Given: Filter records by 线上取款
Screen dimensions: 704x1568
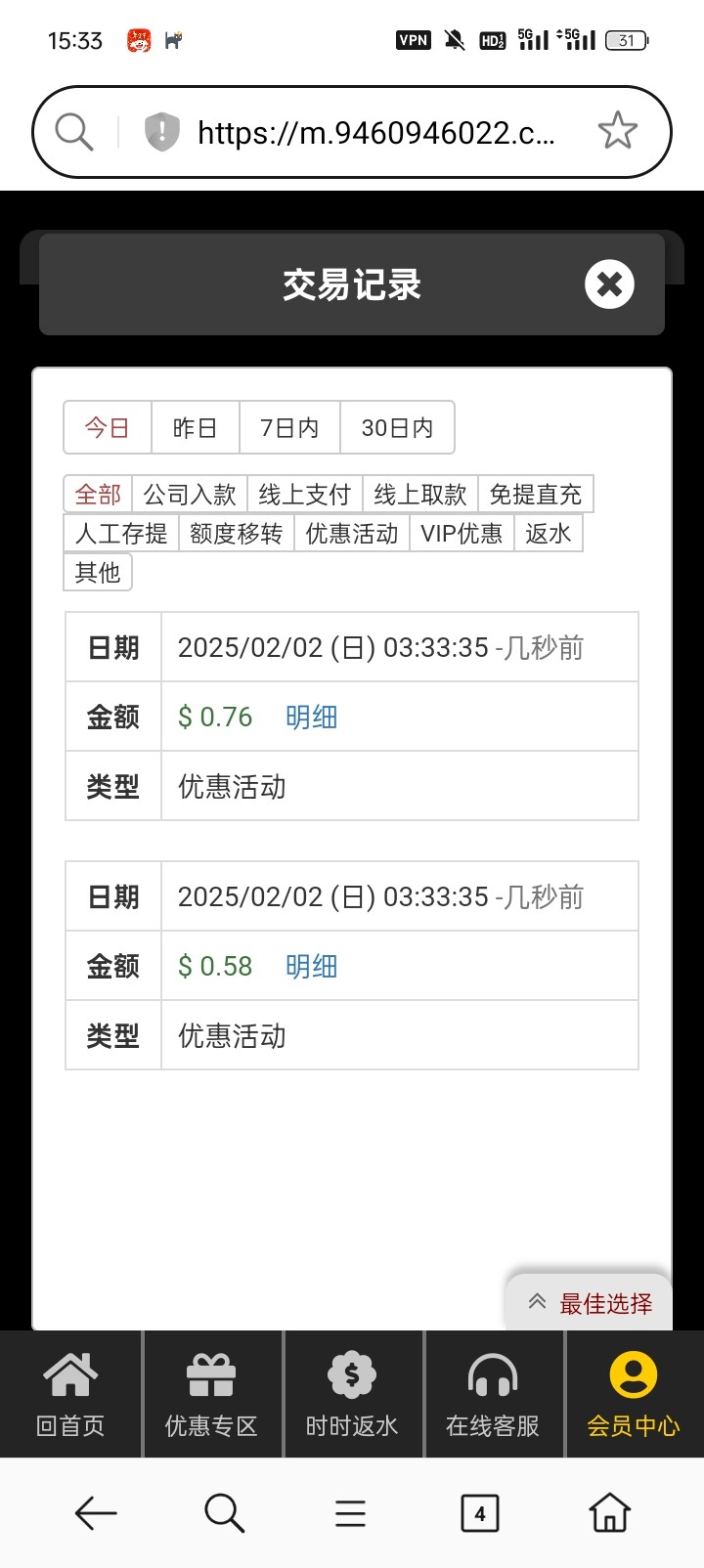Looking at the screenshot, I should (420, 495).
